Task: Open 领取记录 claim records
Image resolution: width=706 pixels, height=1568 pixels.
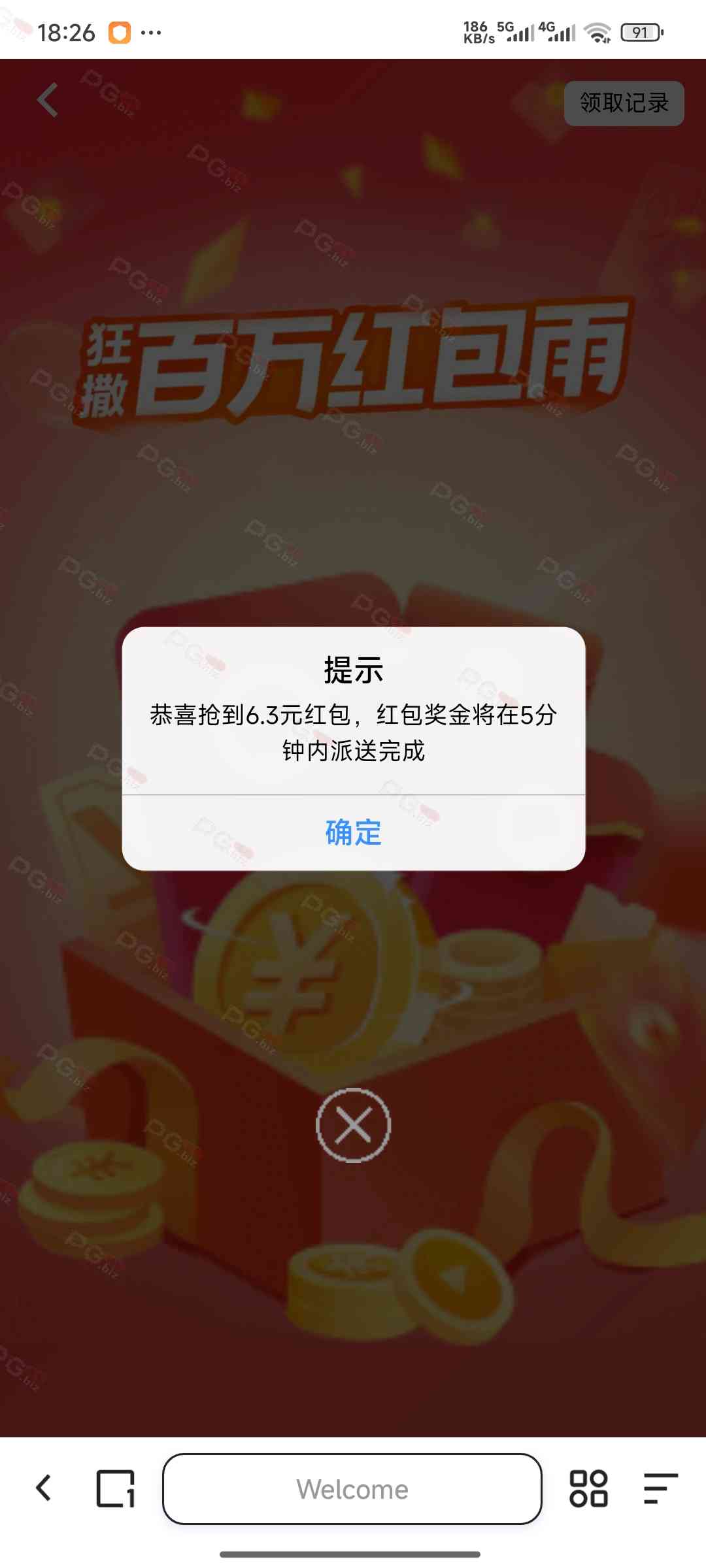Action: point(624,103)
